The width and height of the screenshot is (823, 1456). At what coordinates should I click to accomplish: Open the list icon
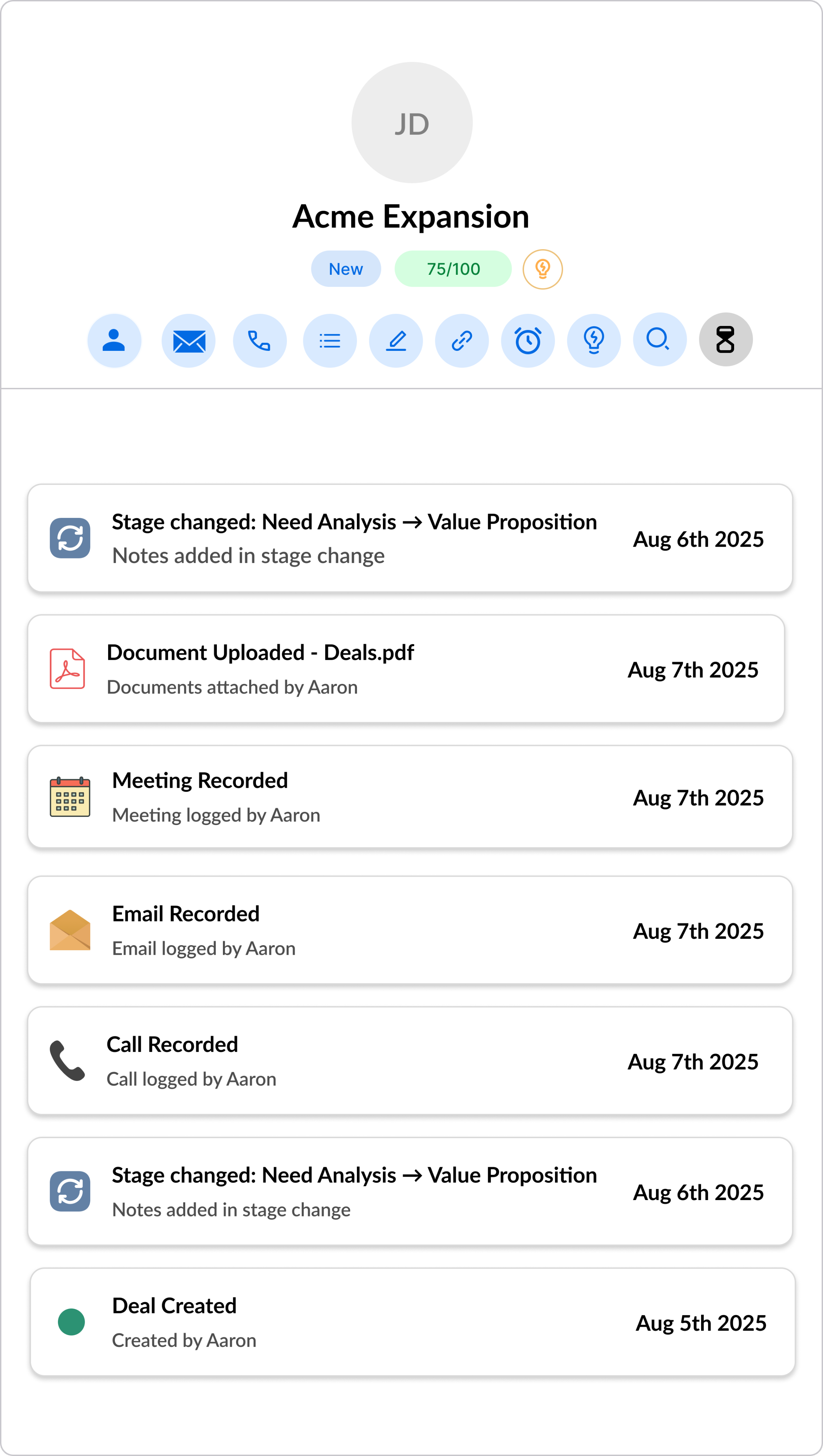pos(330,341)
